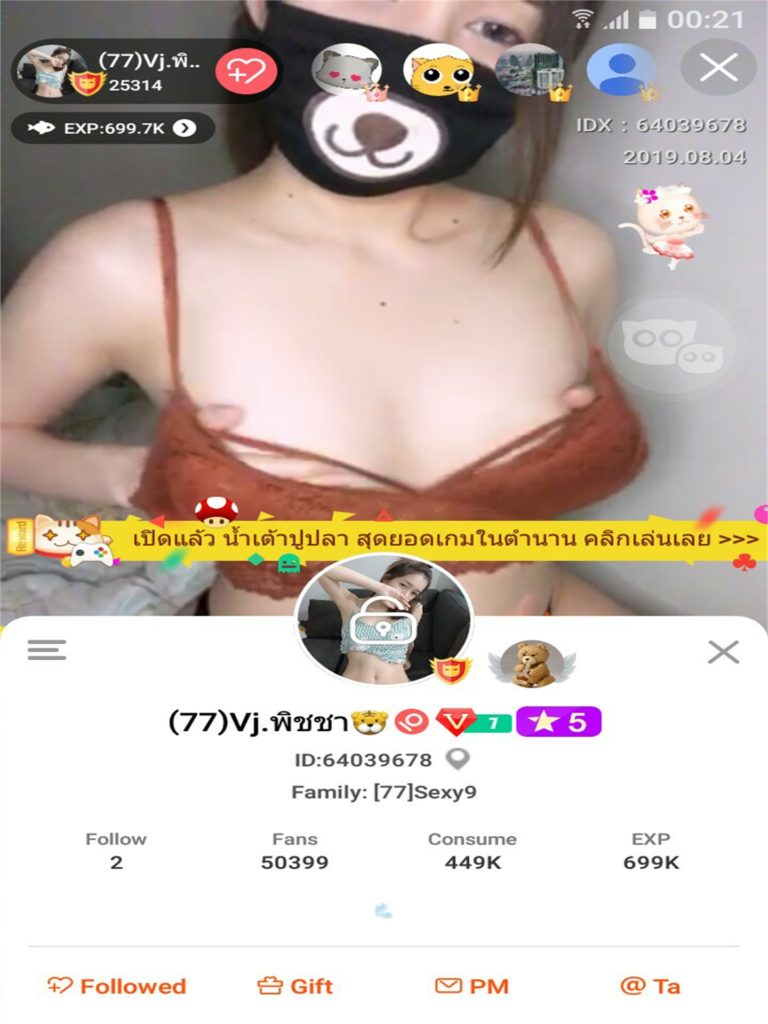Screen dimensions: 768x1024
Task: Tap the Follow count
Action: [116, 851]
